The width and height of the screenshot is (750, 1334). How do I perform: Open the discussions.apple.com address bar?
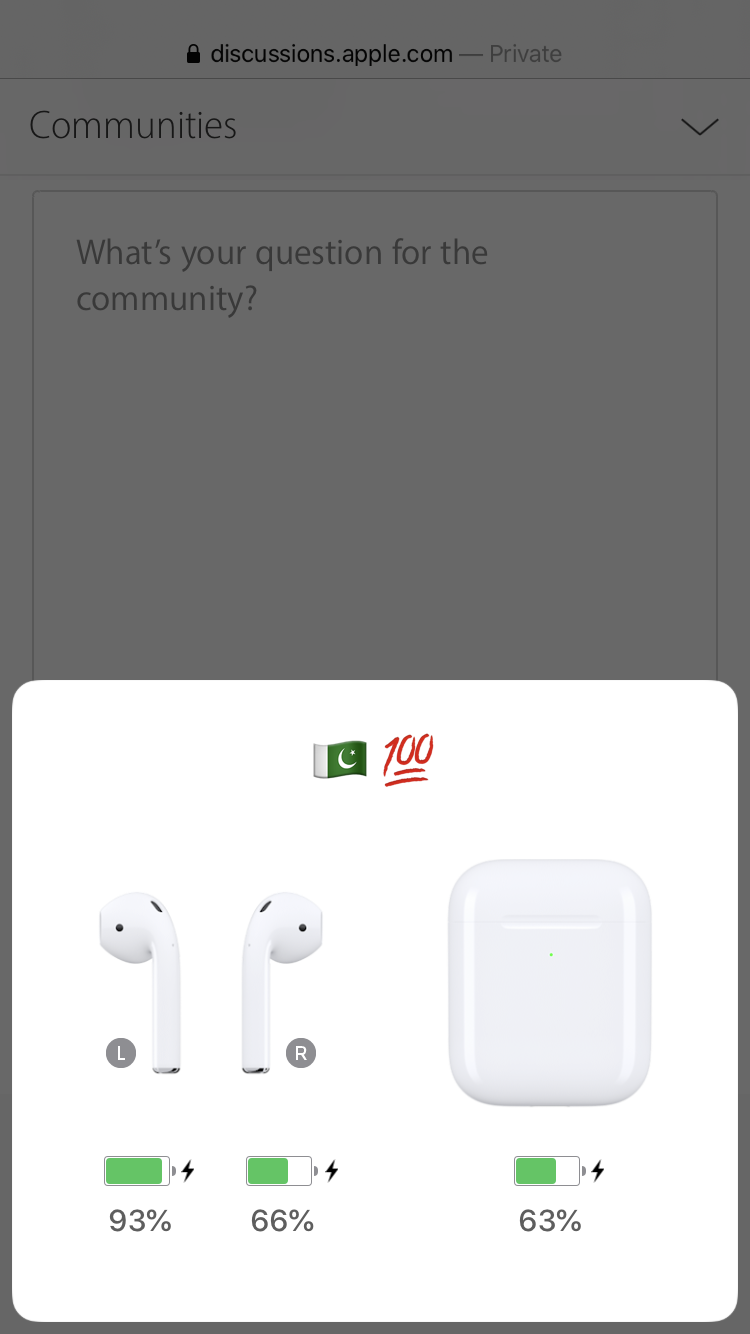click(x=375, y=54)
